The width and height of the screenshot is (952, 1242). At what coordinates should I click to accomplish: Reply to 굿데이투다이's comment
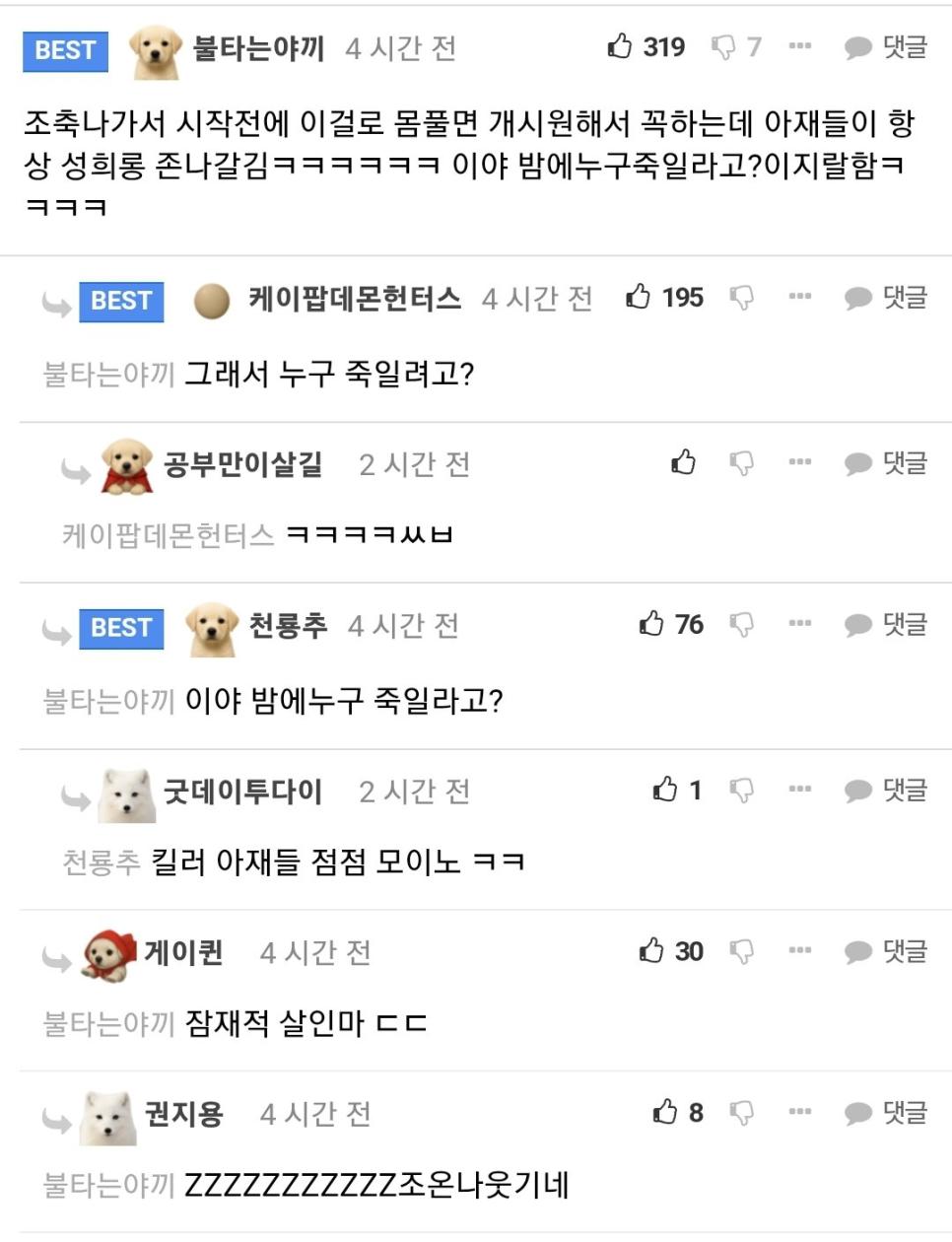click(x=886, y=790)
